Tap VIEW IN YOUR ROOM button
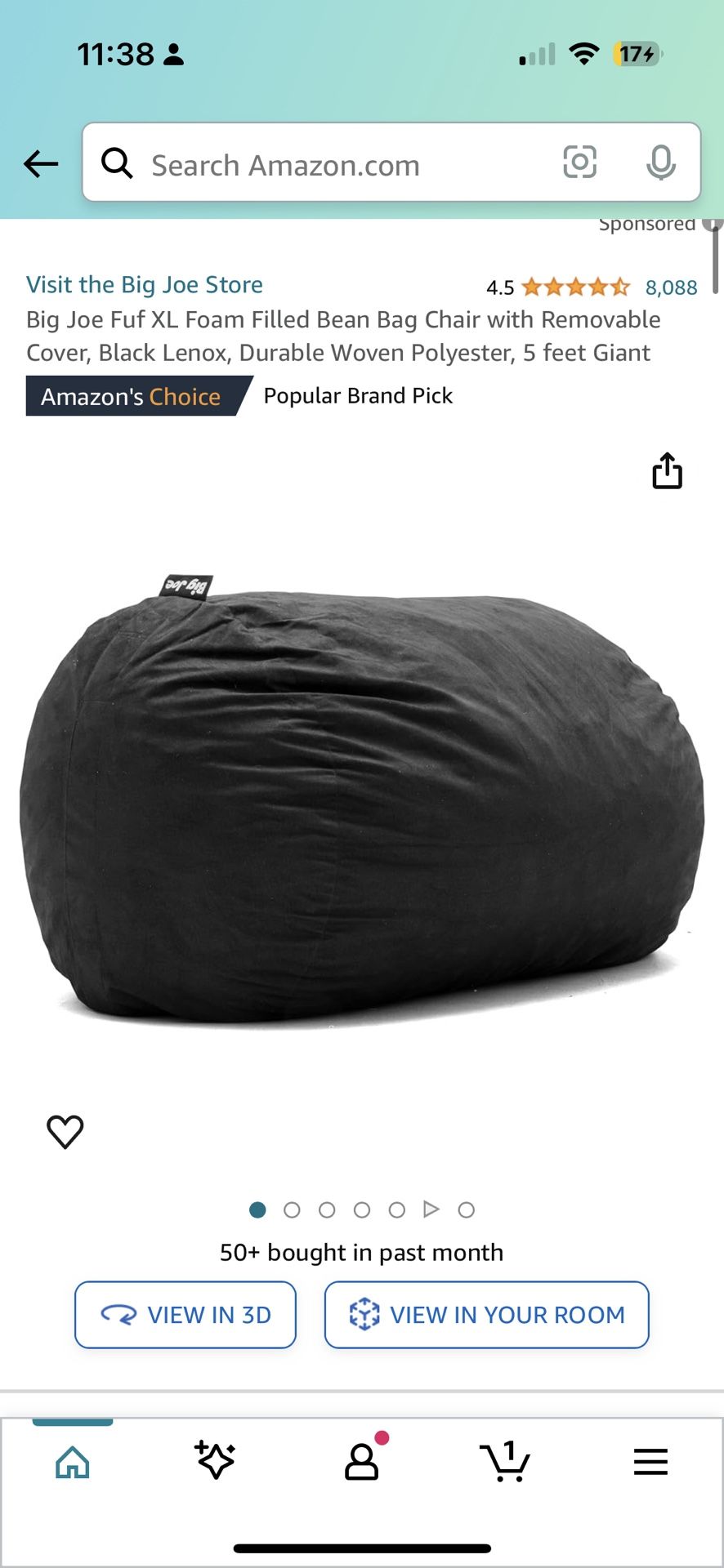 (x=487, y=1315)
